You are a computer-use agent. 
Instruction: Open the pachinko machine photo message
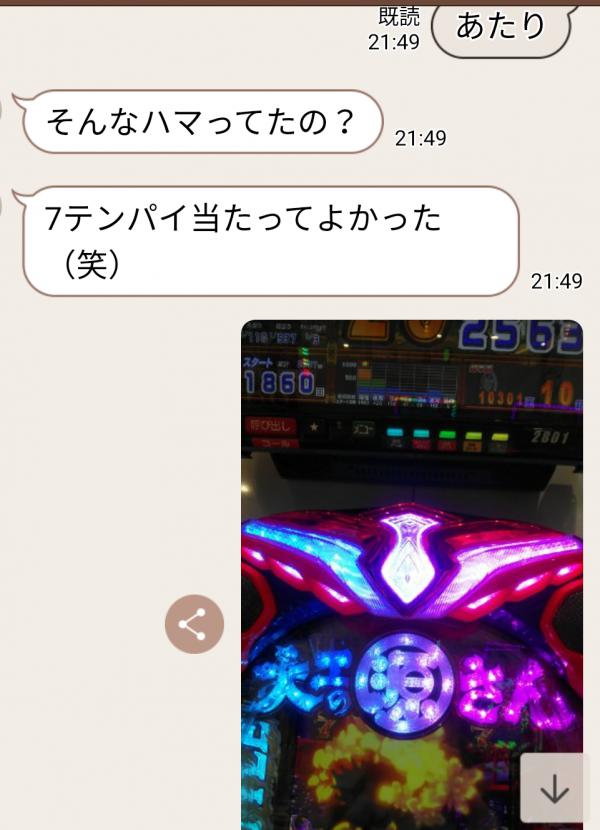411,560
